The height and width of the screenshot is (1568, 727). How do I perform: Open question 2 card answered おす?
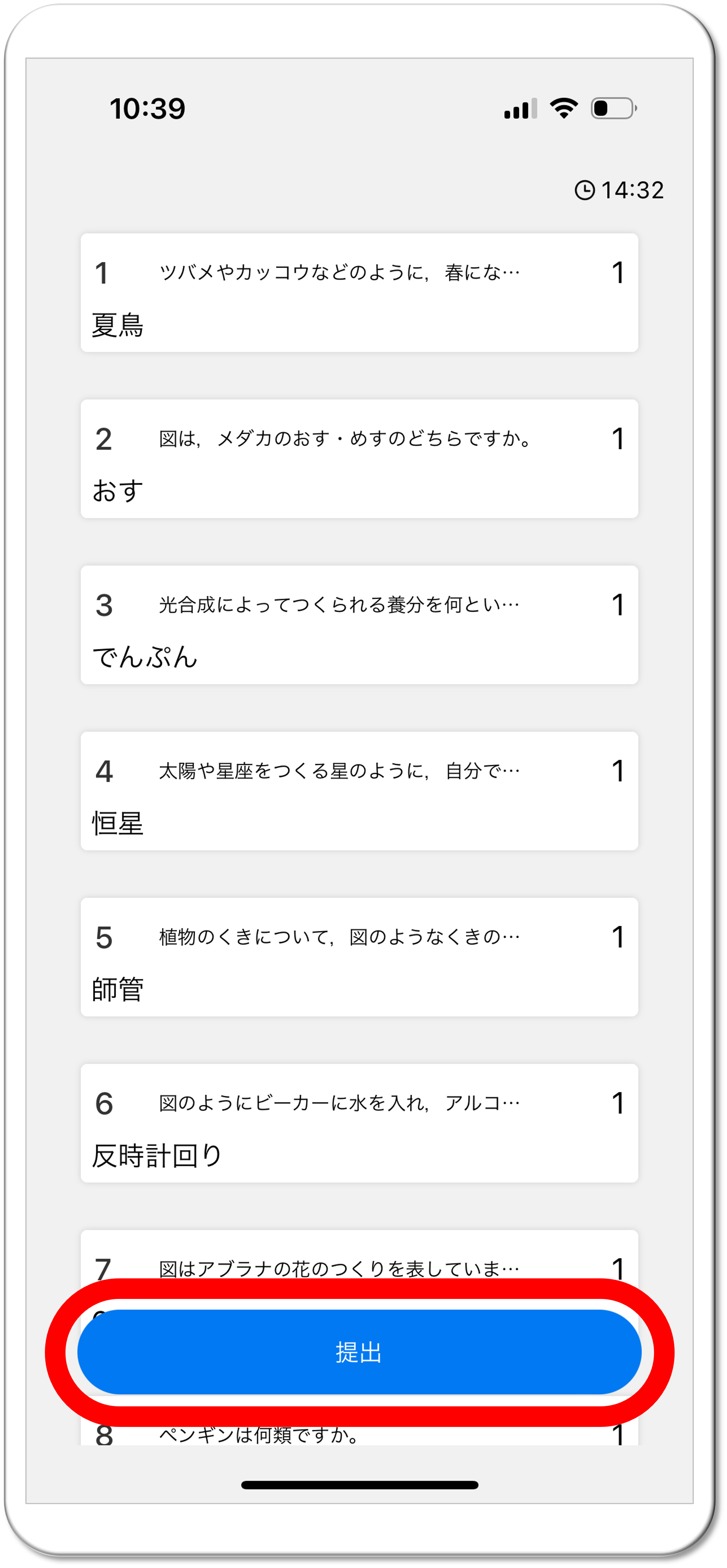359,459
